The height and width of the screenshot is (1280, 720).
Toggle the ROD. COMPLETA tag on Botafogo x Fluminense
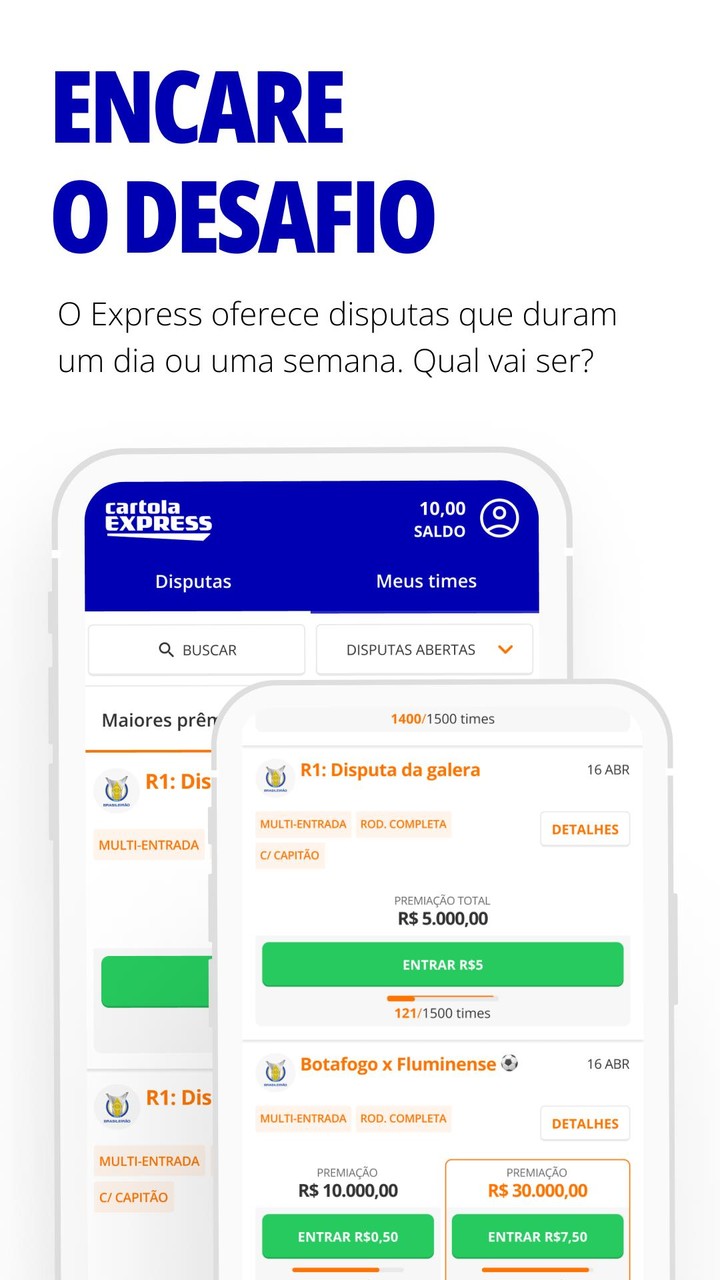coord(403,1118)
